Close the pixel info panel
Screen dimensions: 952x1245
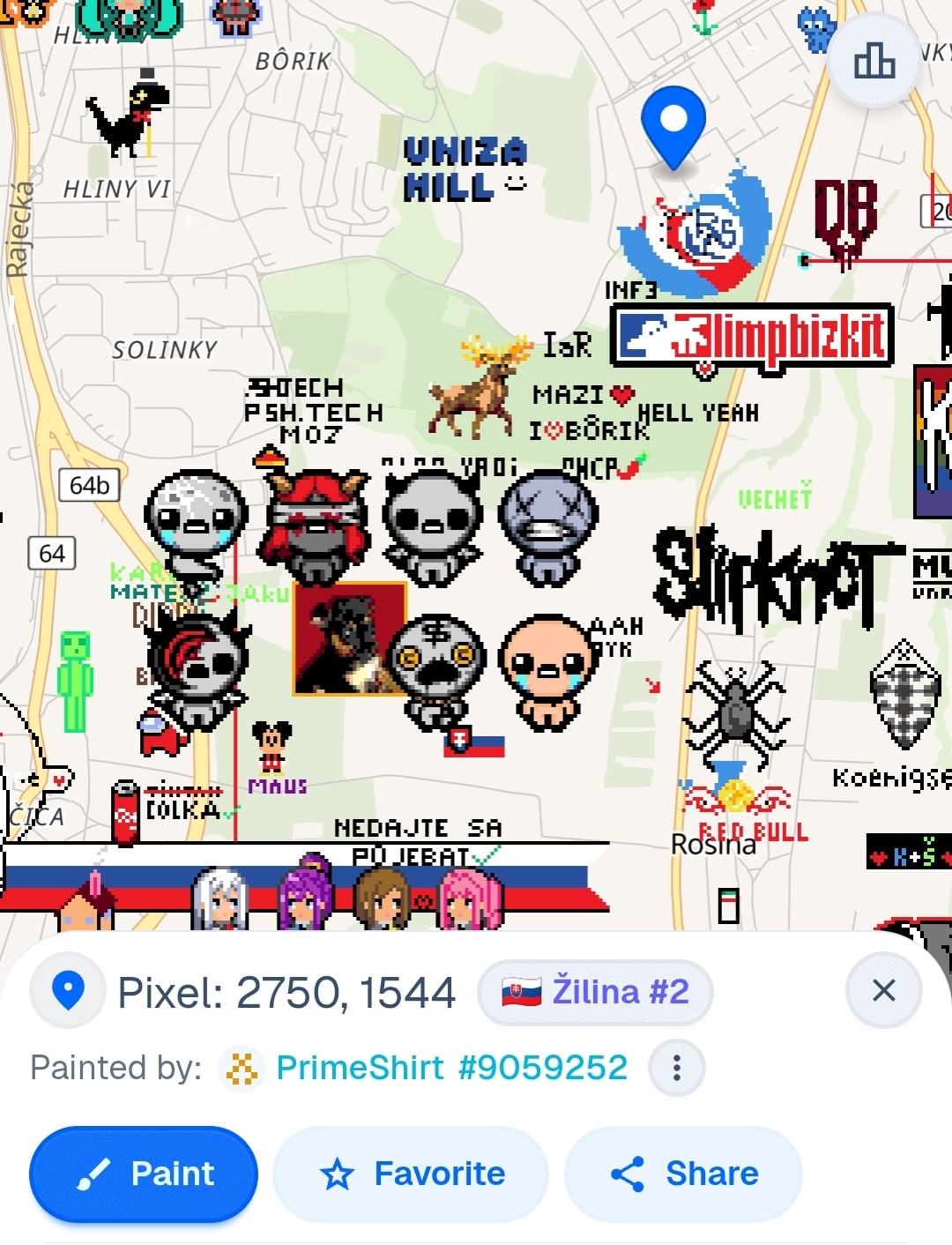click(883, 990)
